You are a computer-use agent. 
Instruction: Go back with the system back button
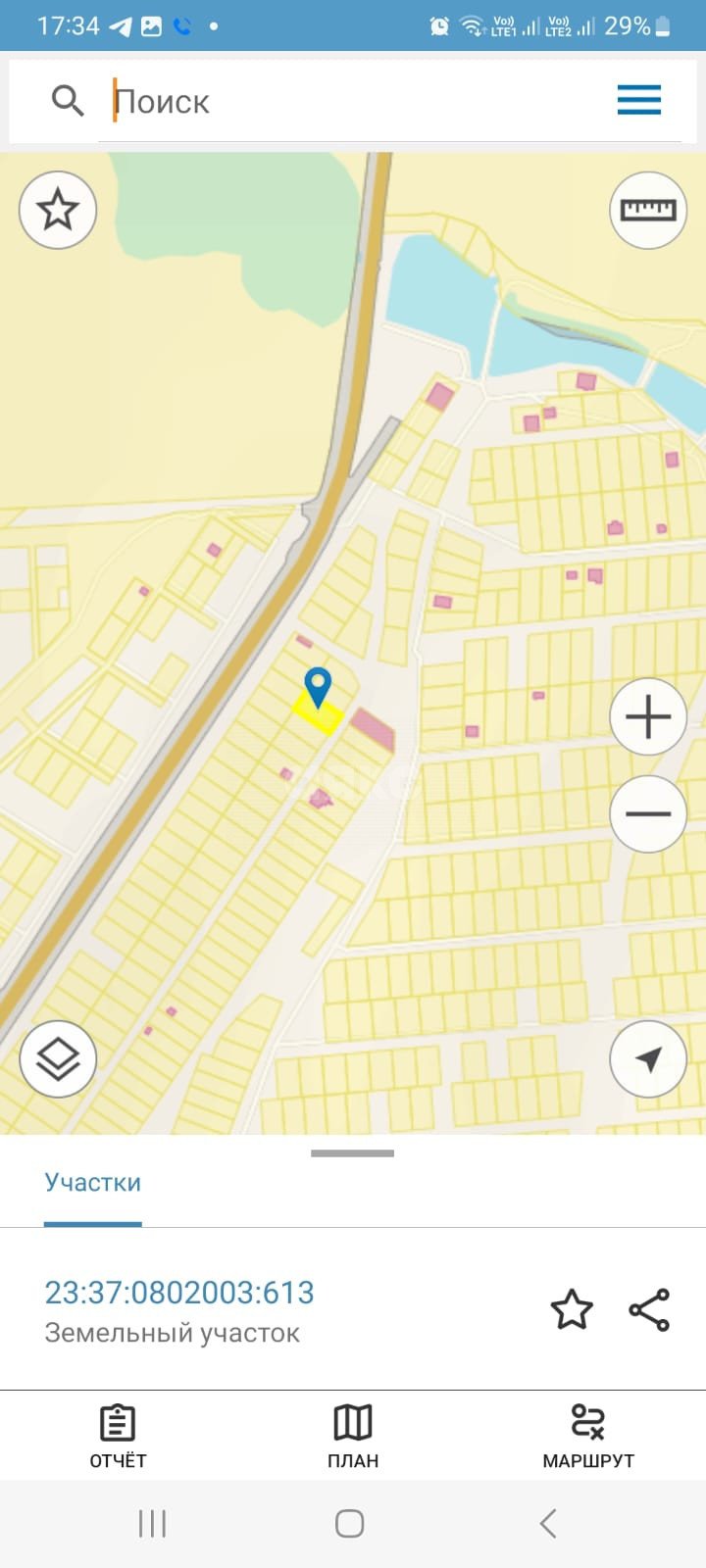pos(548,1523)
